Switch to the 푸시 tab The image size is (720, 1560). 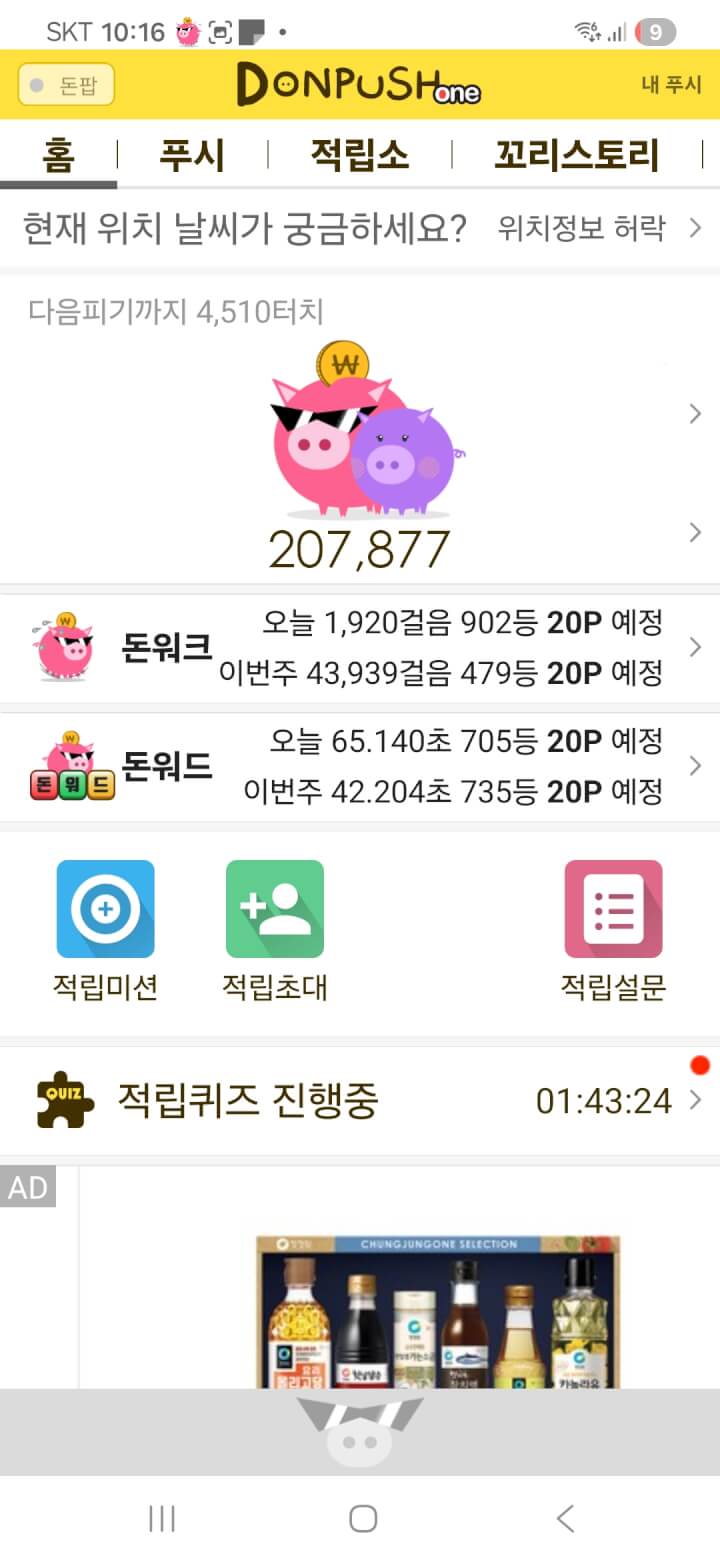pos(192,155)
